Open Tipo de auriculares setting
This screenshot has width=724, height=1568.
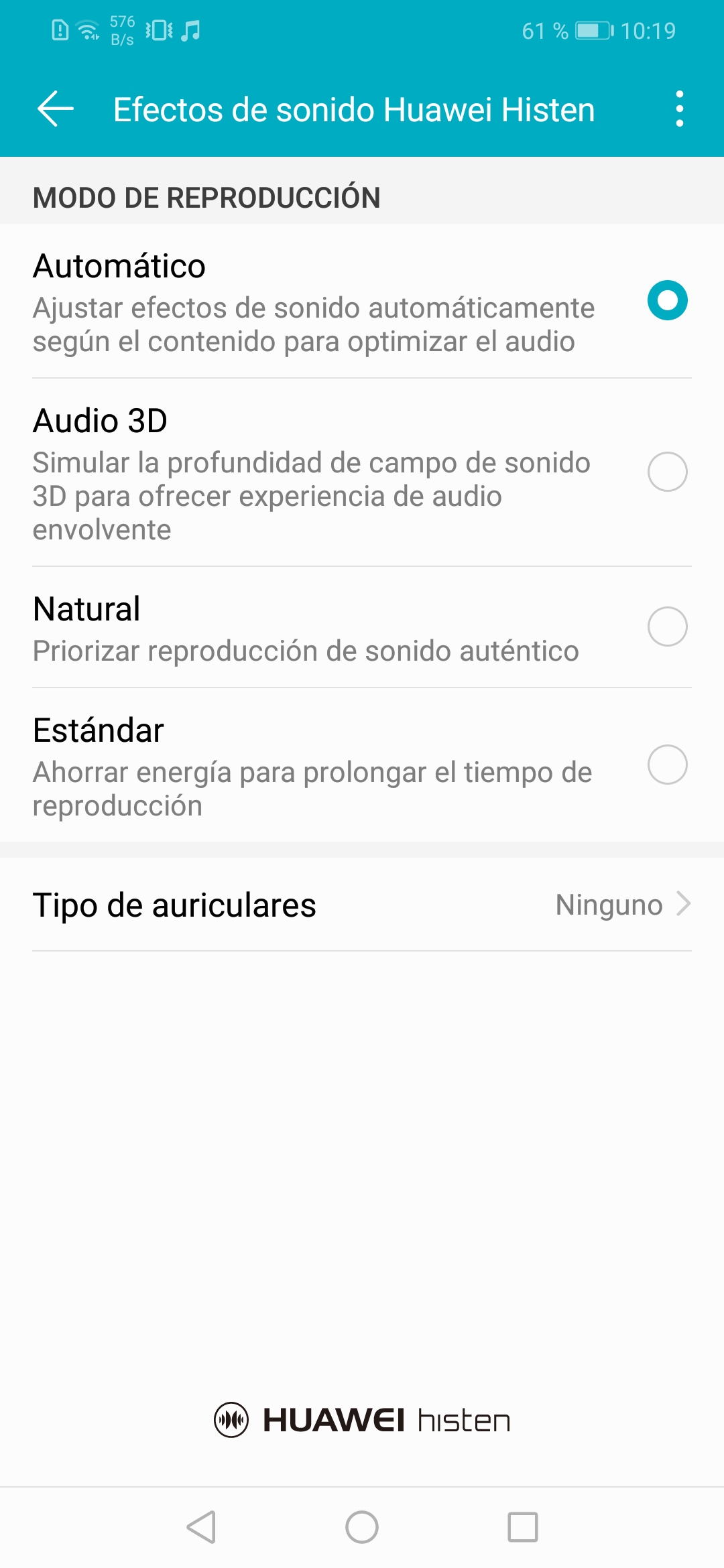(362, 905)
